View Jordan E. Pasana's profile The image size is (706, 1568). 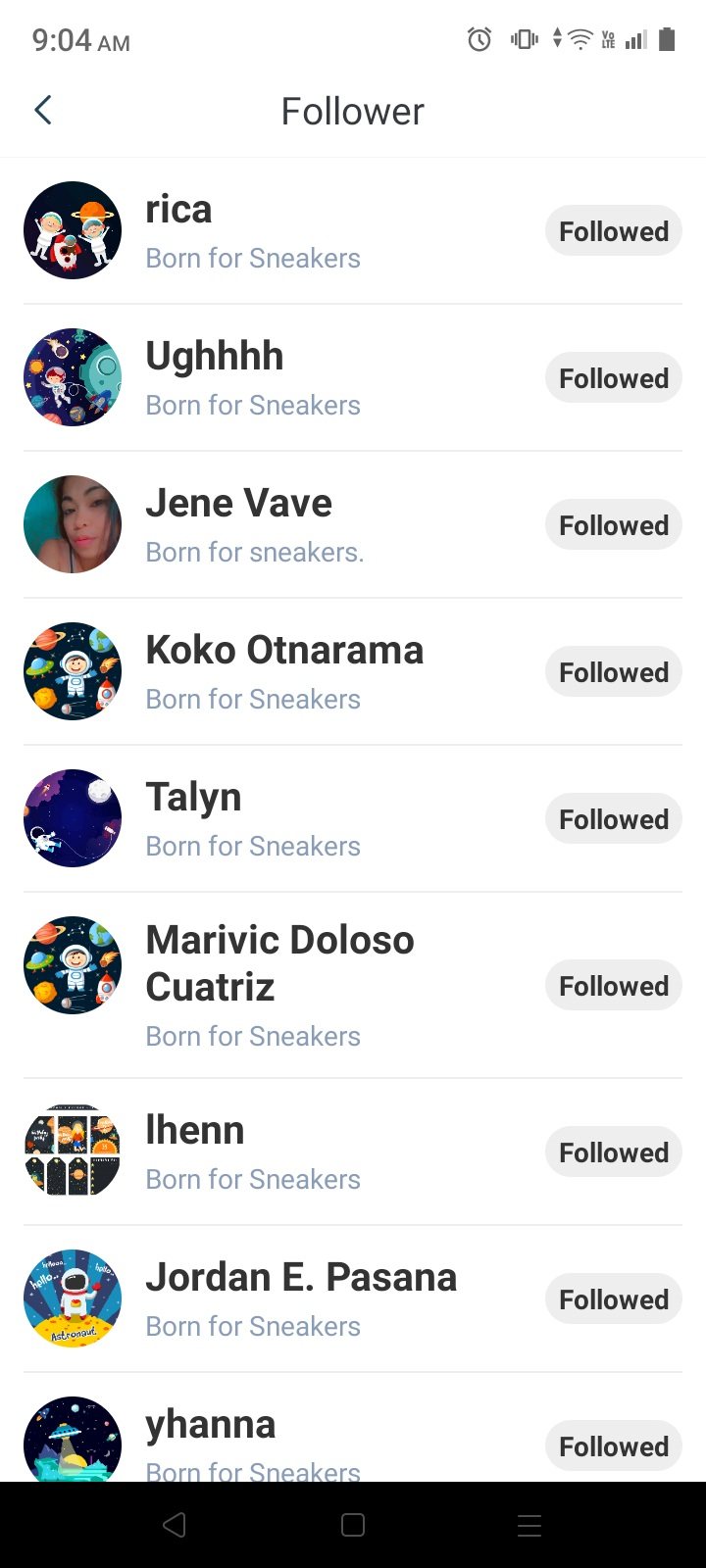(300, 1278)
